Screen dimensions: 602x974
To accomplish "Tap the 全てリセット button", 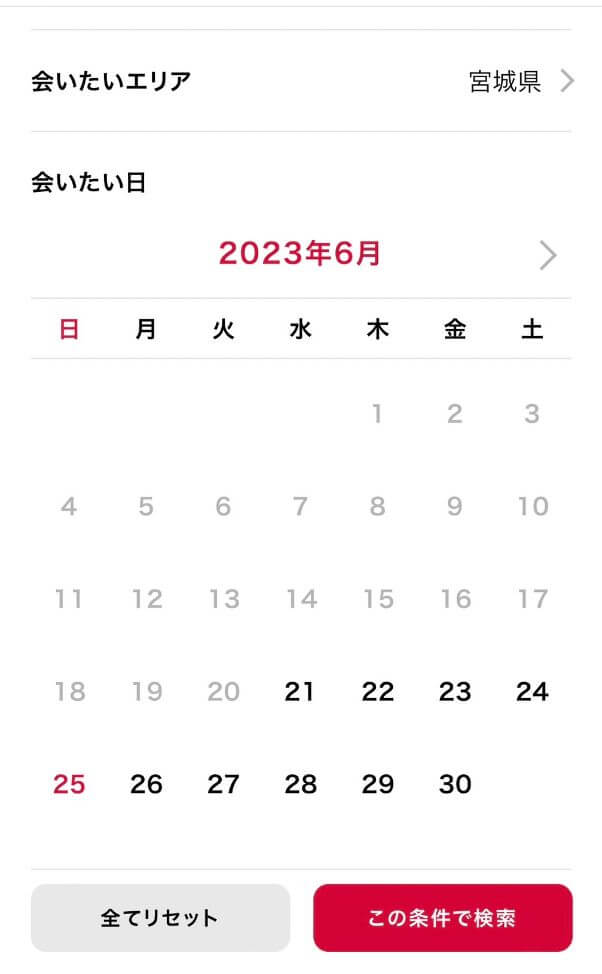I will (x=160, y=918).
